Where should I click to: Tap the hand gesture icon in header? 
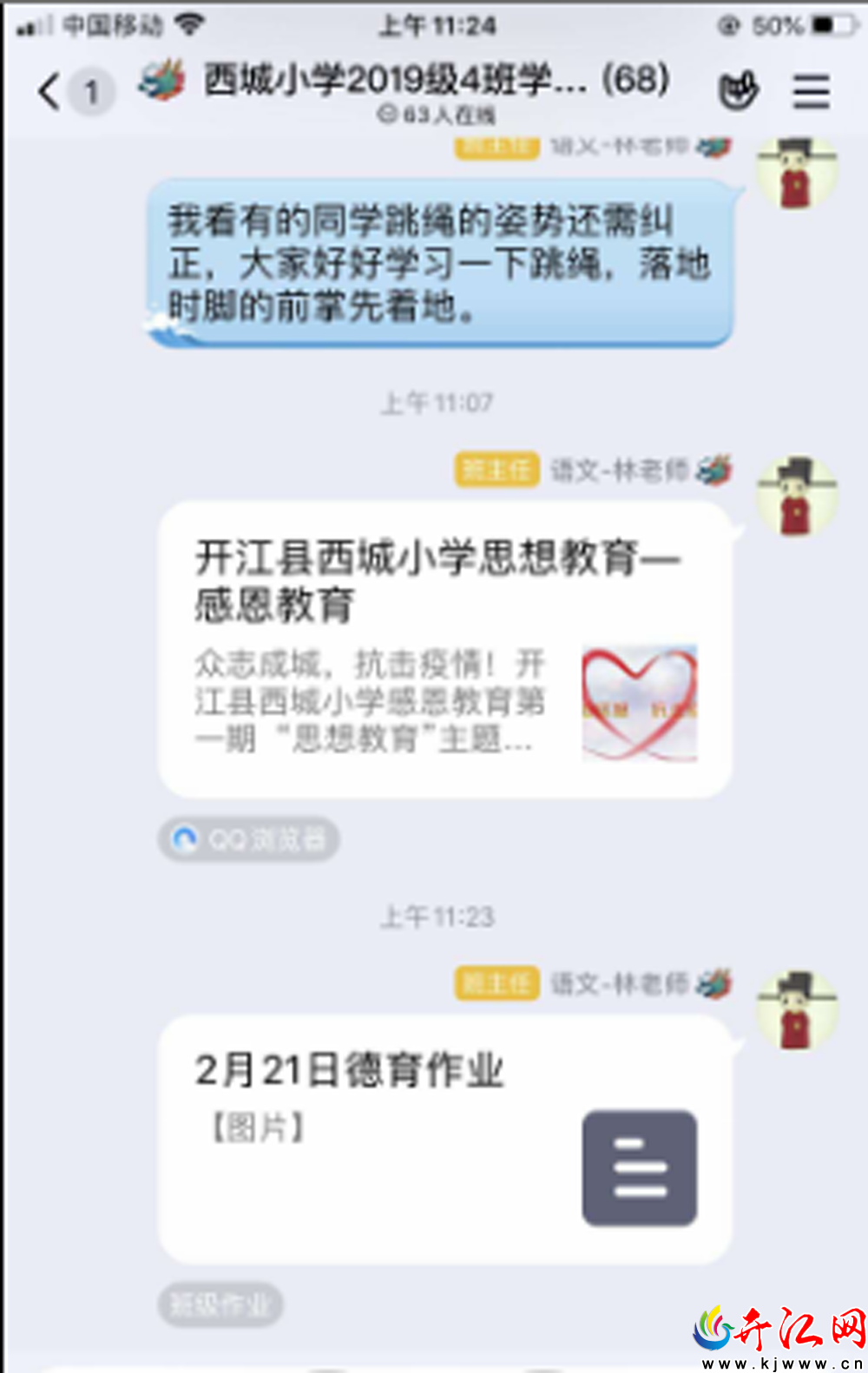[x=739, y=90]
